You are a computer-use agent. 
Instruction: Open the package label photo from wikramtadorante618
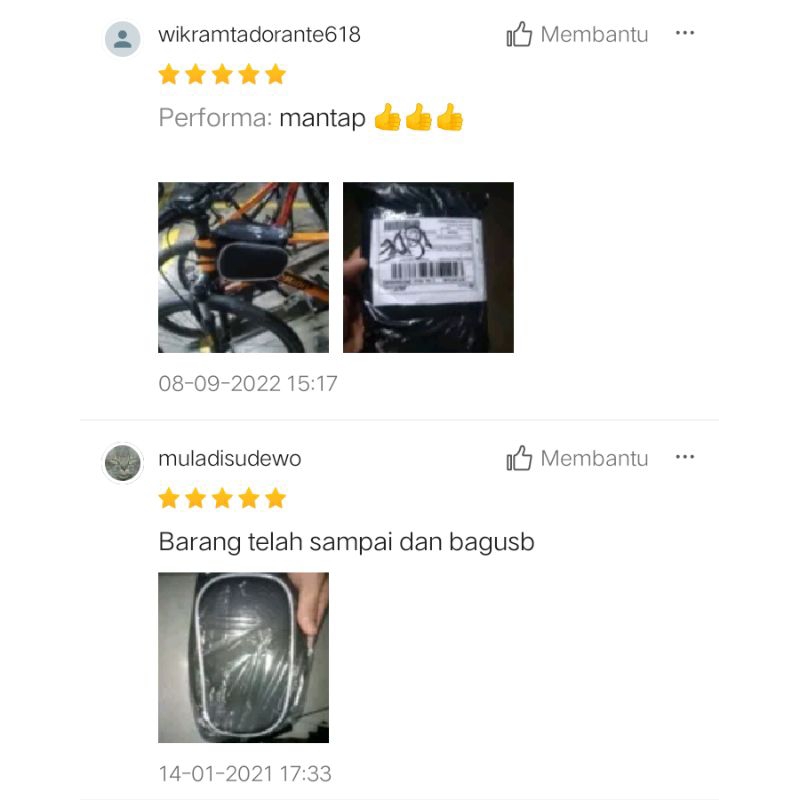click(428, 267)
